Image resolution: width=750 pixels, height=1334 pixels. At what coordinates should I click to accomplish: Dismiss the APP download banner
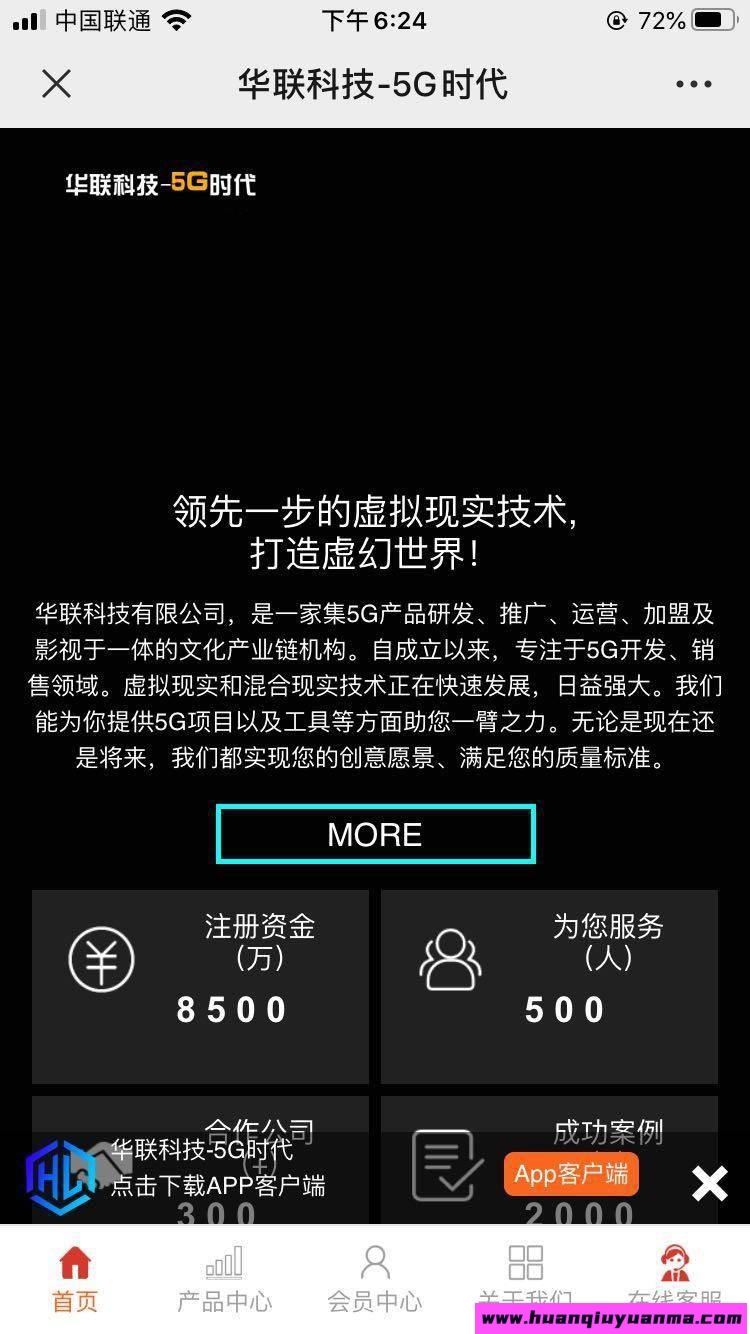709,1184
